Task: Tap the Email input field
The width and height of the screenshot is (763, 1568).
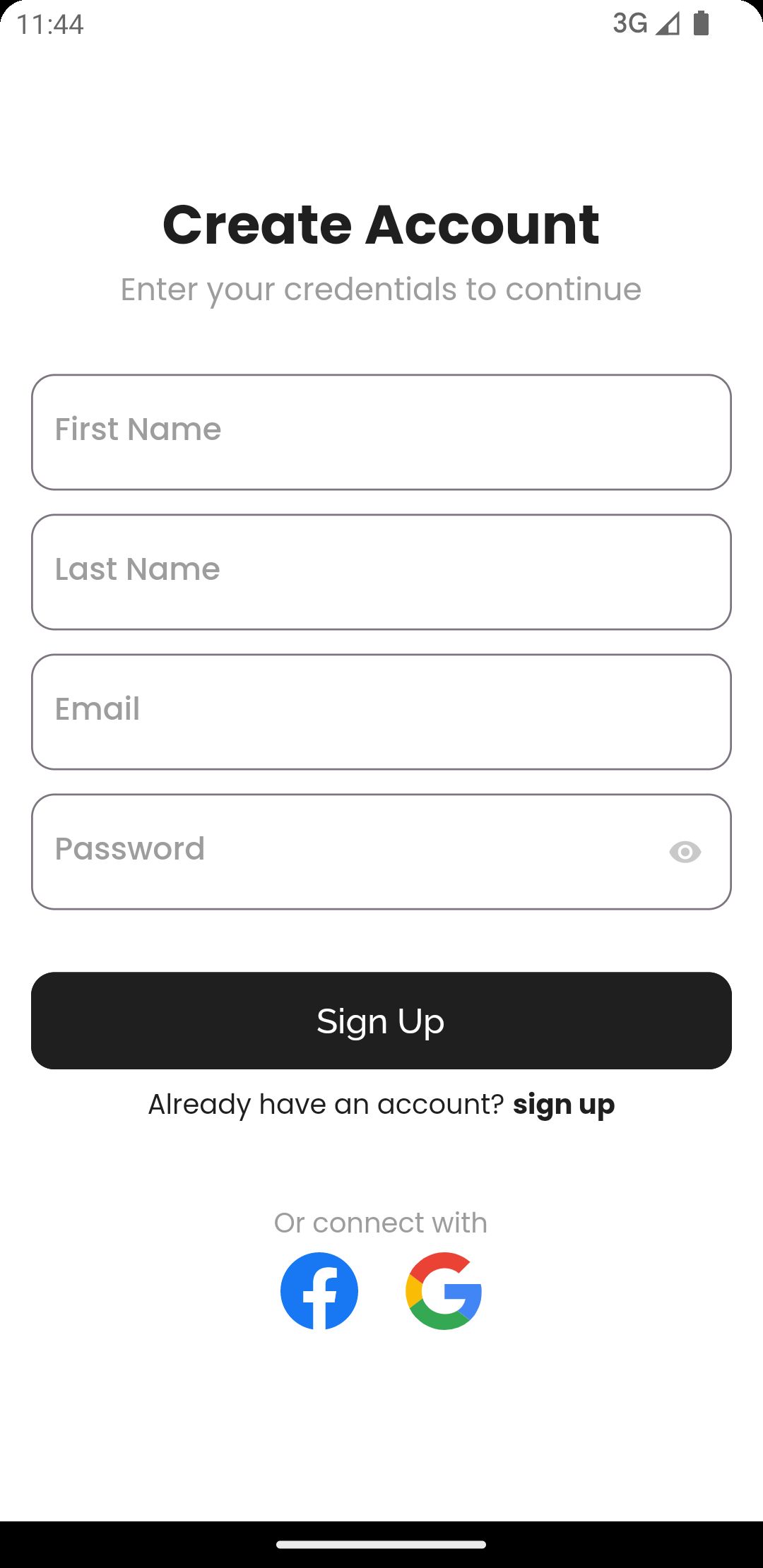Action: [381, 712]
